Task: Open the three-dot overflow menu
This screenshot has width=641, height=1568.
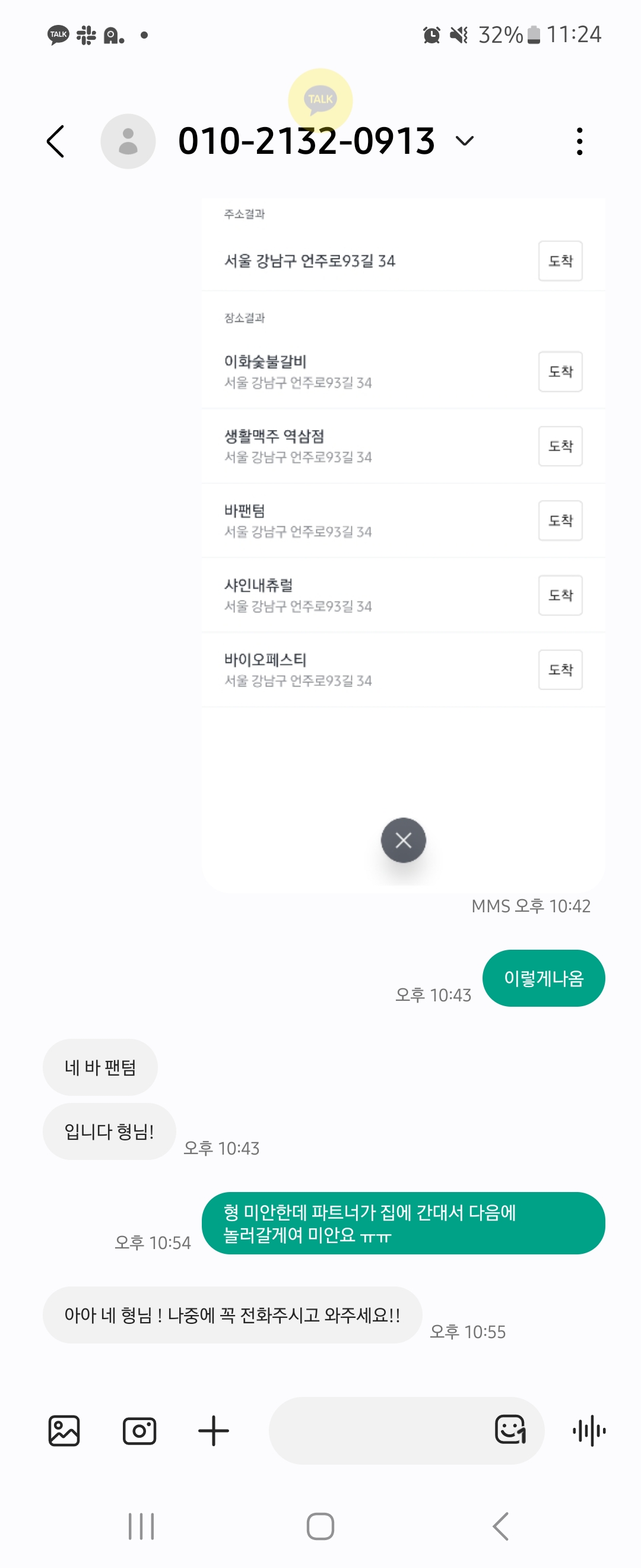Action: click(579, 142)
